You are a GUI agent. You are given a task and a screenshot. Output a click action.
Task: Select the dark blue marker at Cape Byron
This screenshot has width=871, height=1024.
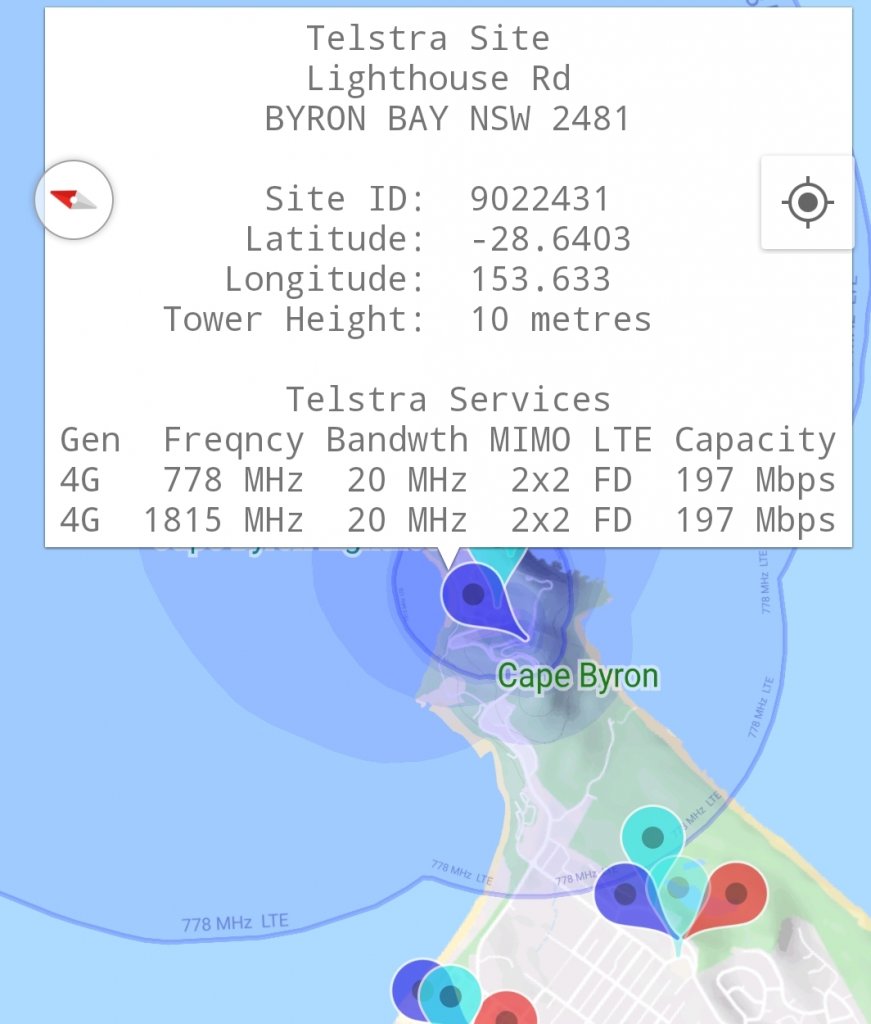[476, 595]
